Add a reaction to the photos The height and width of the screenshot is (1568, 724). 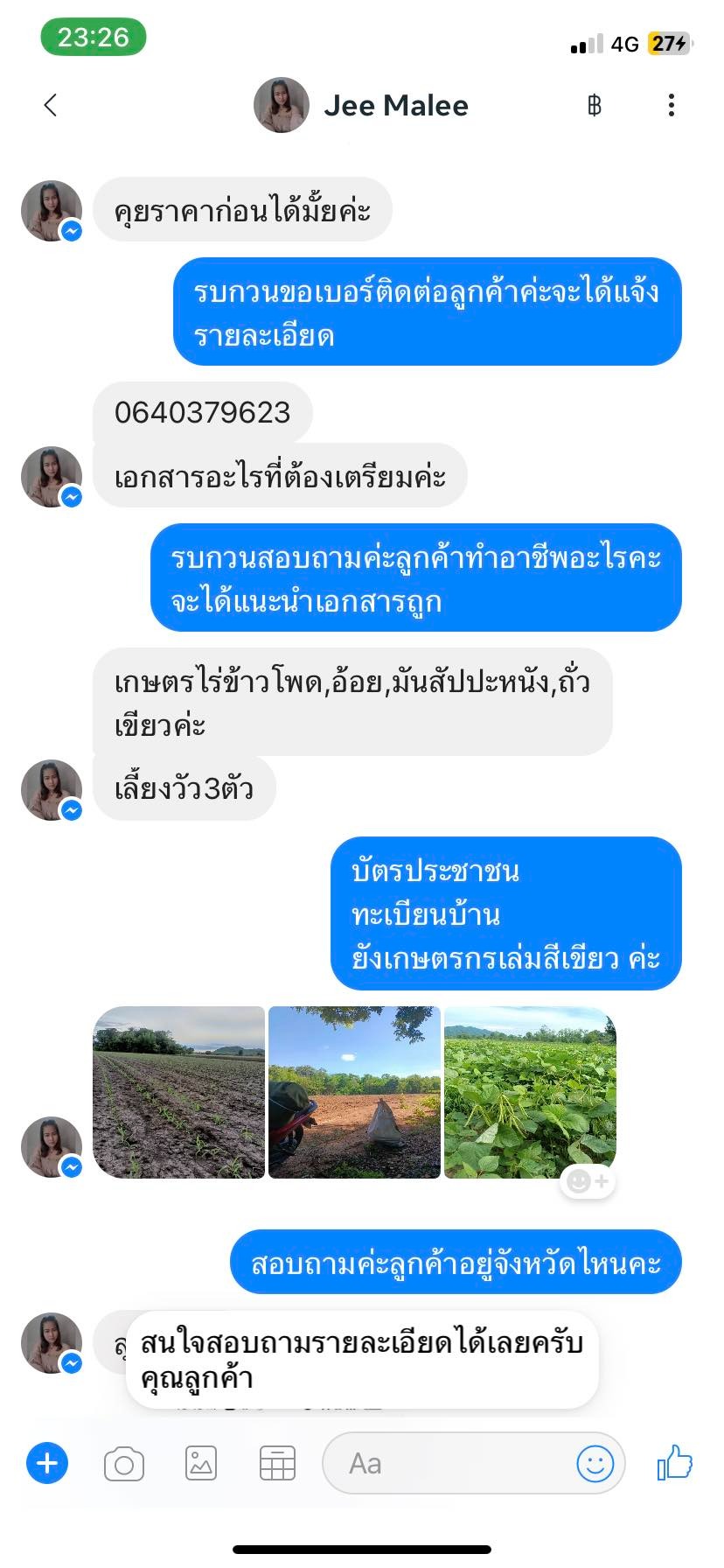coord(588,1182)
